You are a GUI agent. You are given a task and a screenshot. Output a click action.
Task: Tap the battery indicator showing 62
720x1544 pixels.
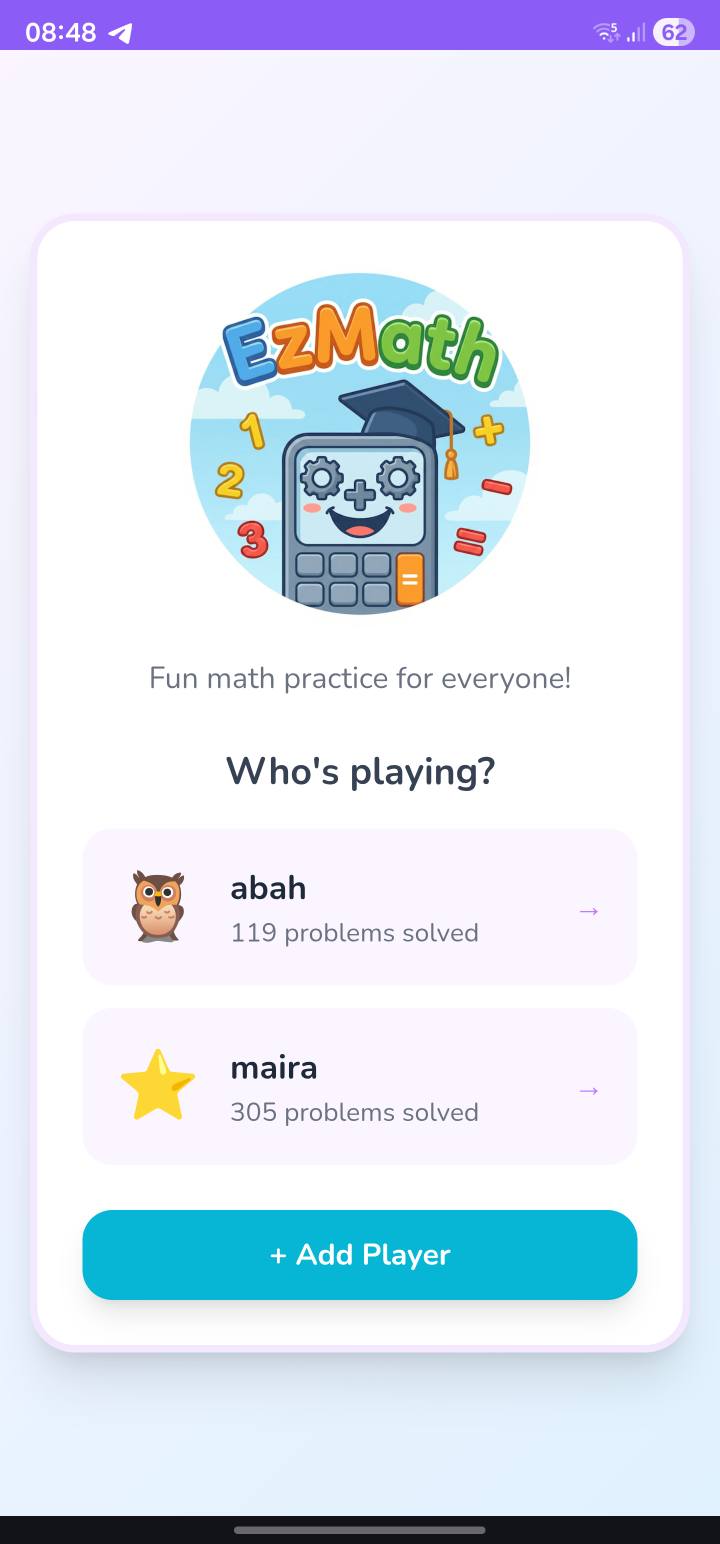[673, 31]
